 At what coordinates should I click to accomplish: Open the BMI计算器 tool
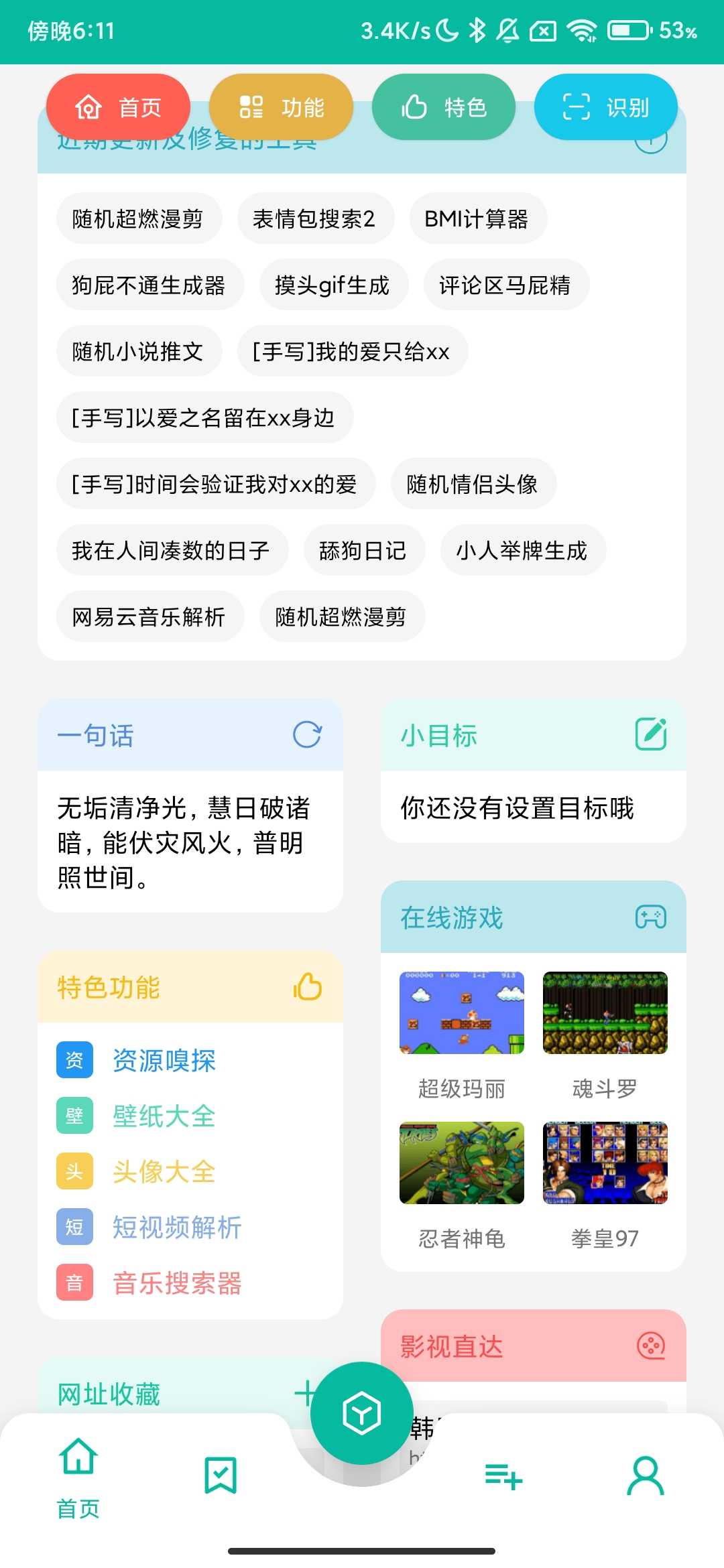pos(477,218)
